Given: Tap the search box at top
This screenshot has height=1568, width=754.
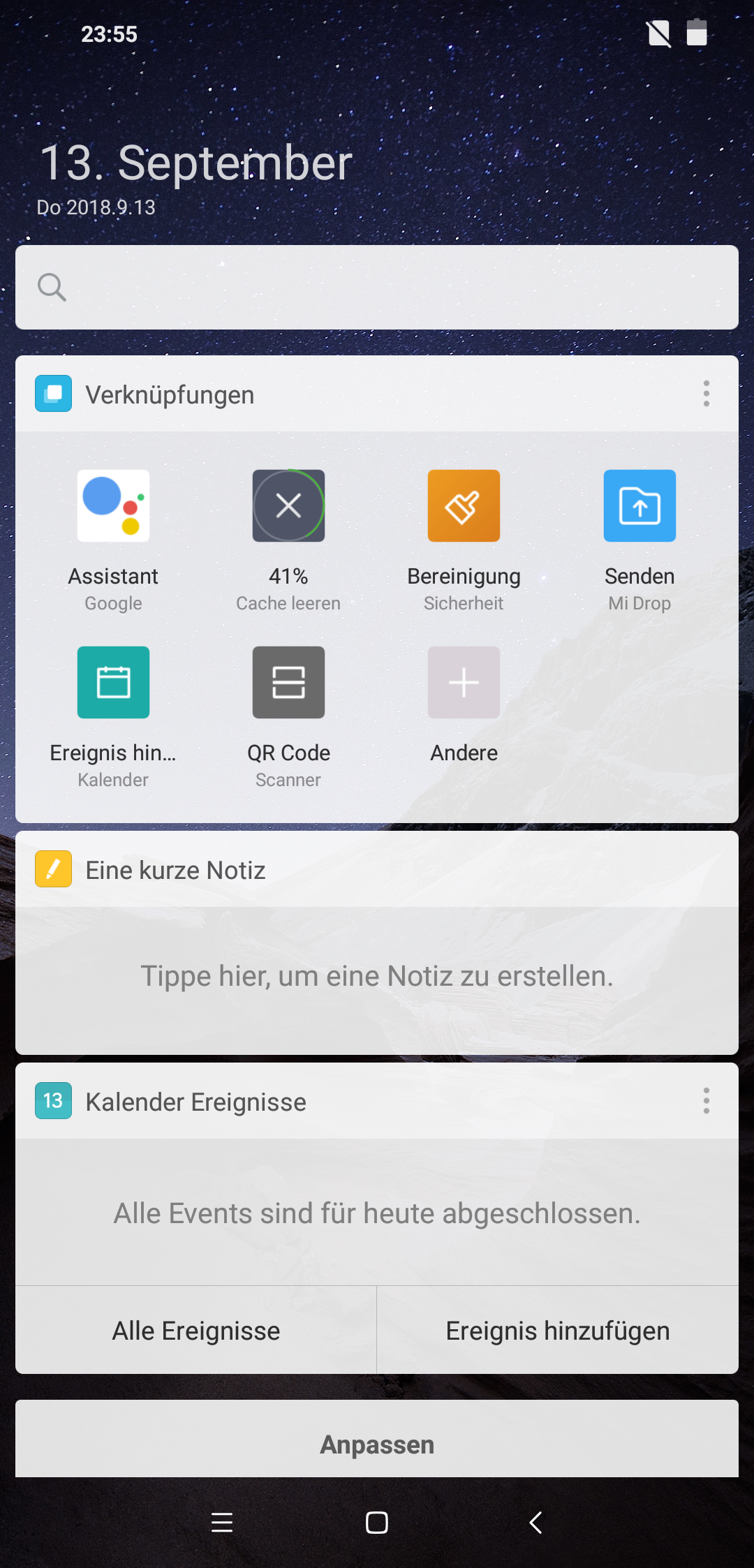Looking at the screenshot, I should (x=377, y=287).
